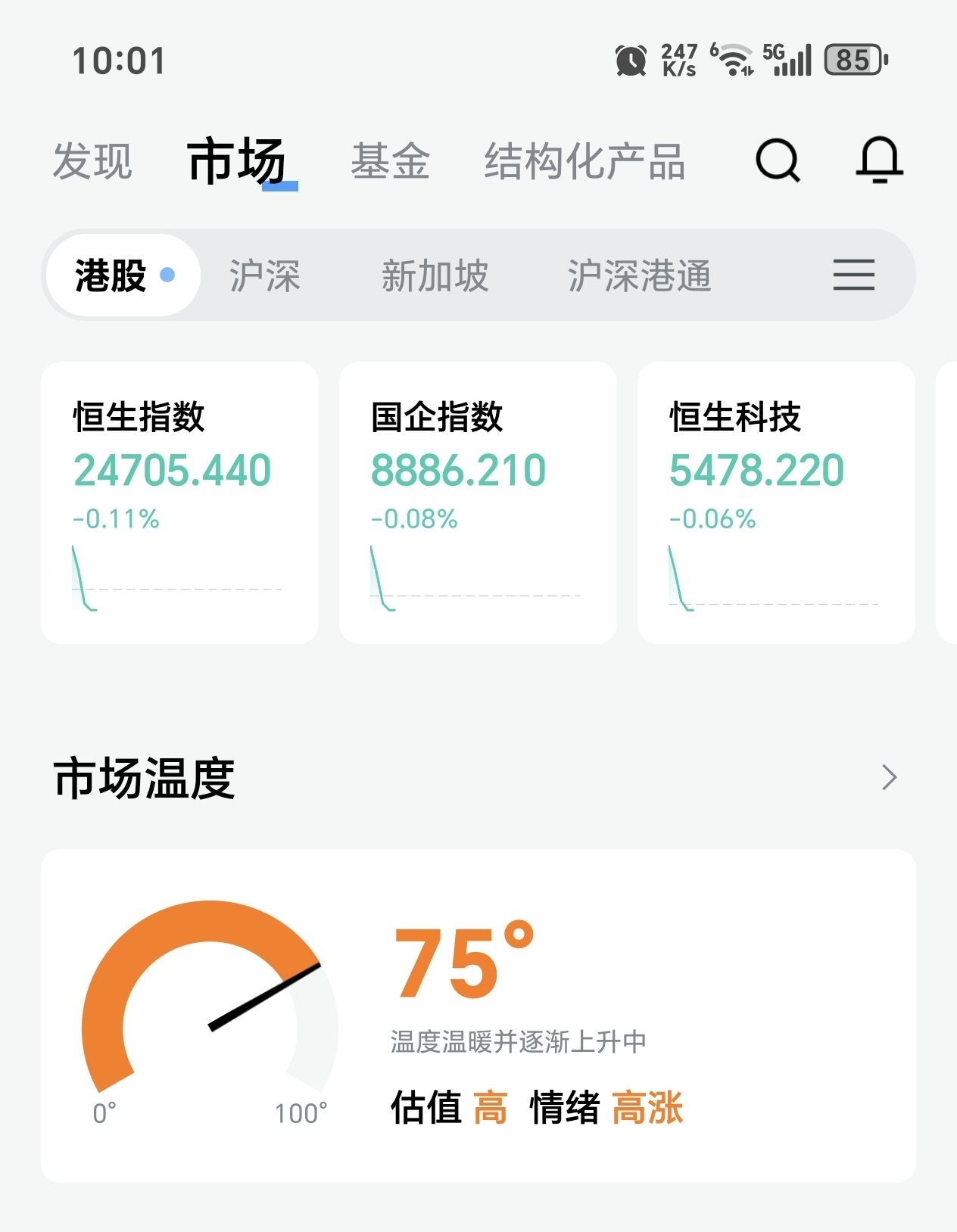Screen dimensions: 957x1232
Task: Open the search icon
Action: point(778,160)
